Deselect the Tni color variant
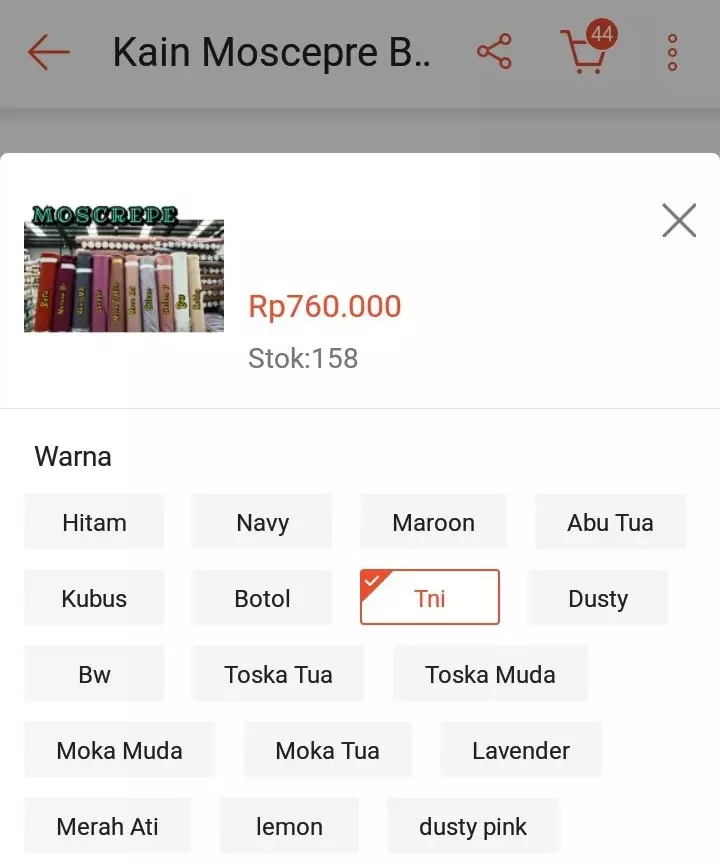This screenshot has width=720, height=861. tap(429, 597)
